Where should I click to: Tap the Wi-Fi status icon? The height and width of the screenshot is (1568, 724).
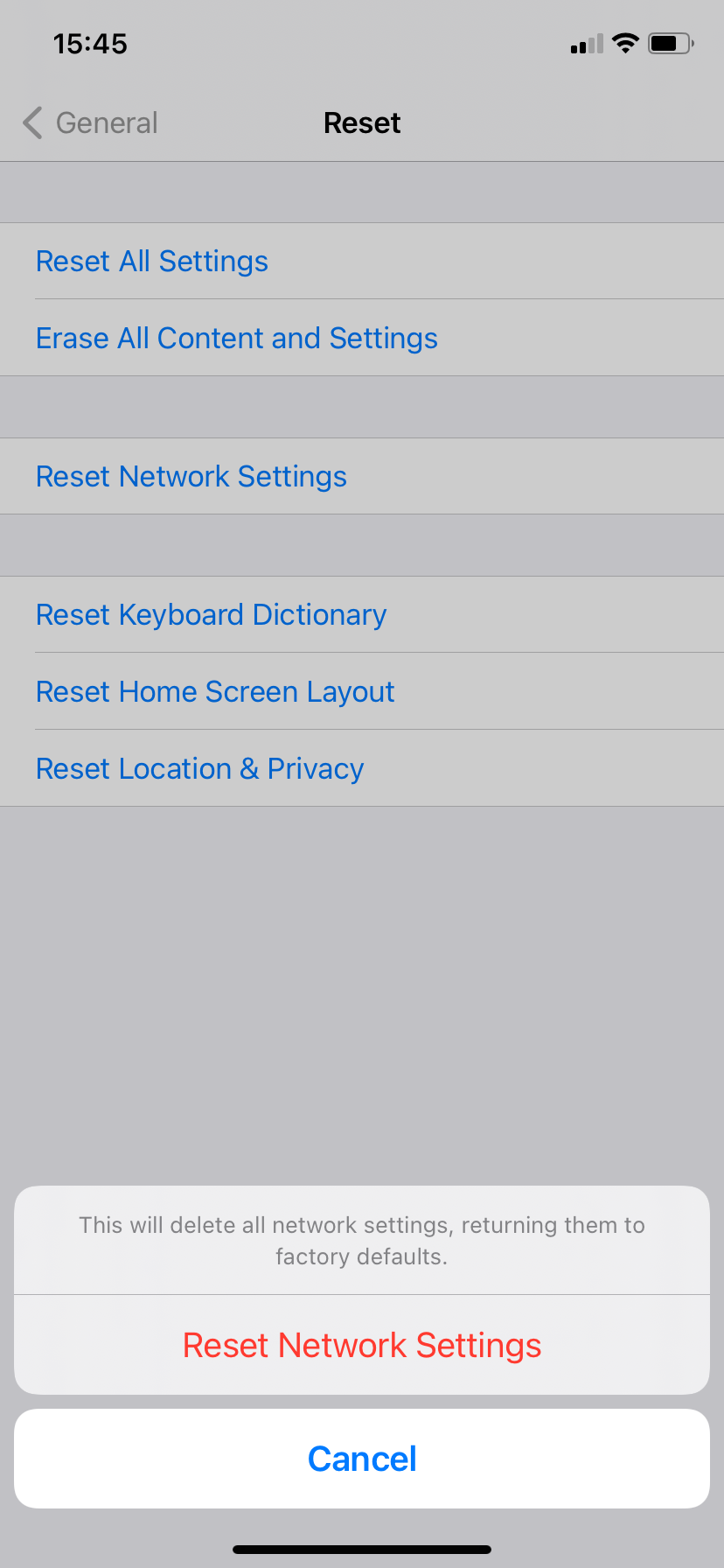click(x=624, y=42)
